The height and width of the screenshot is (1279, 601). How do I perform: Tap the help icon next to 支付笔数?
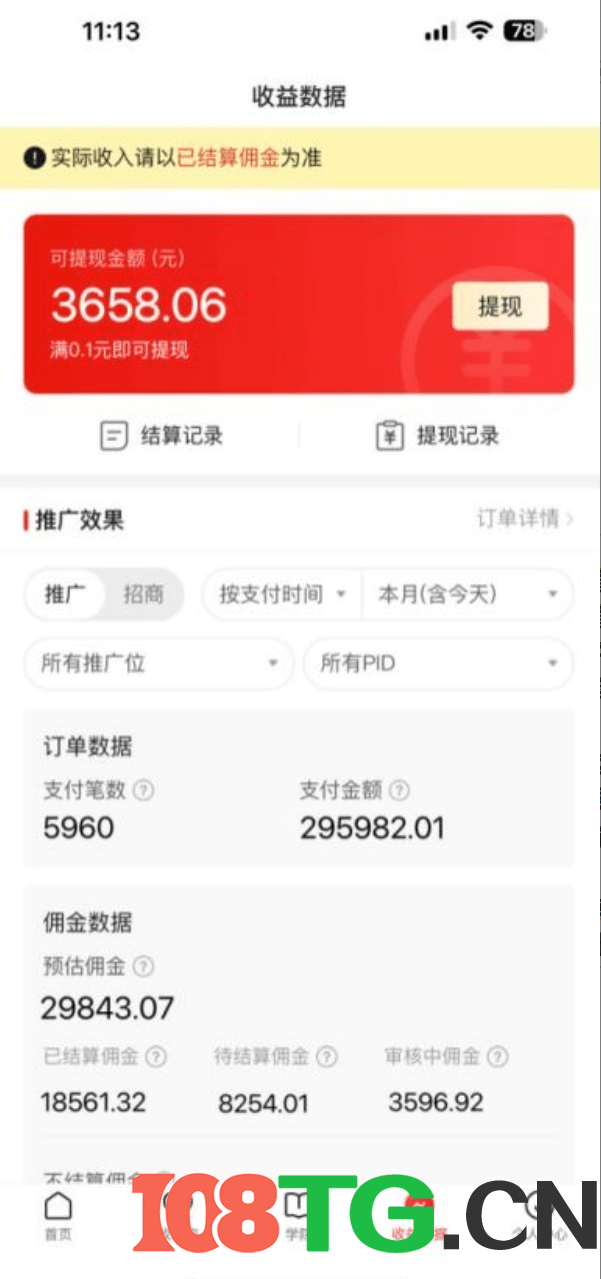click(144, 790)
